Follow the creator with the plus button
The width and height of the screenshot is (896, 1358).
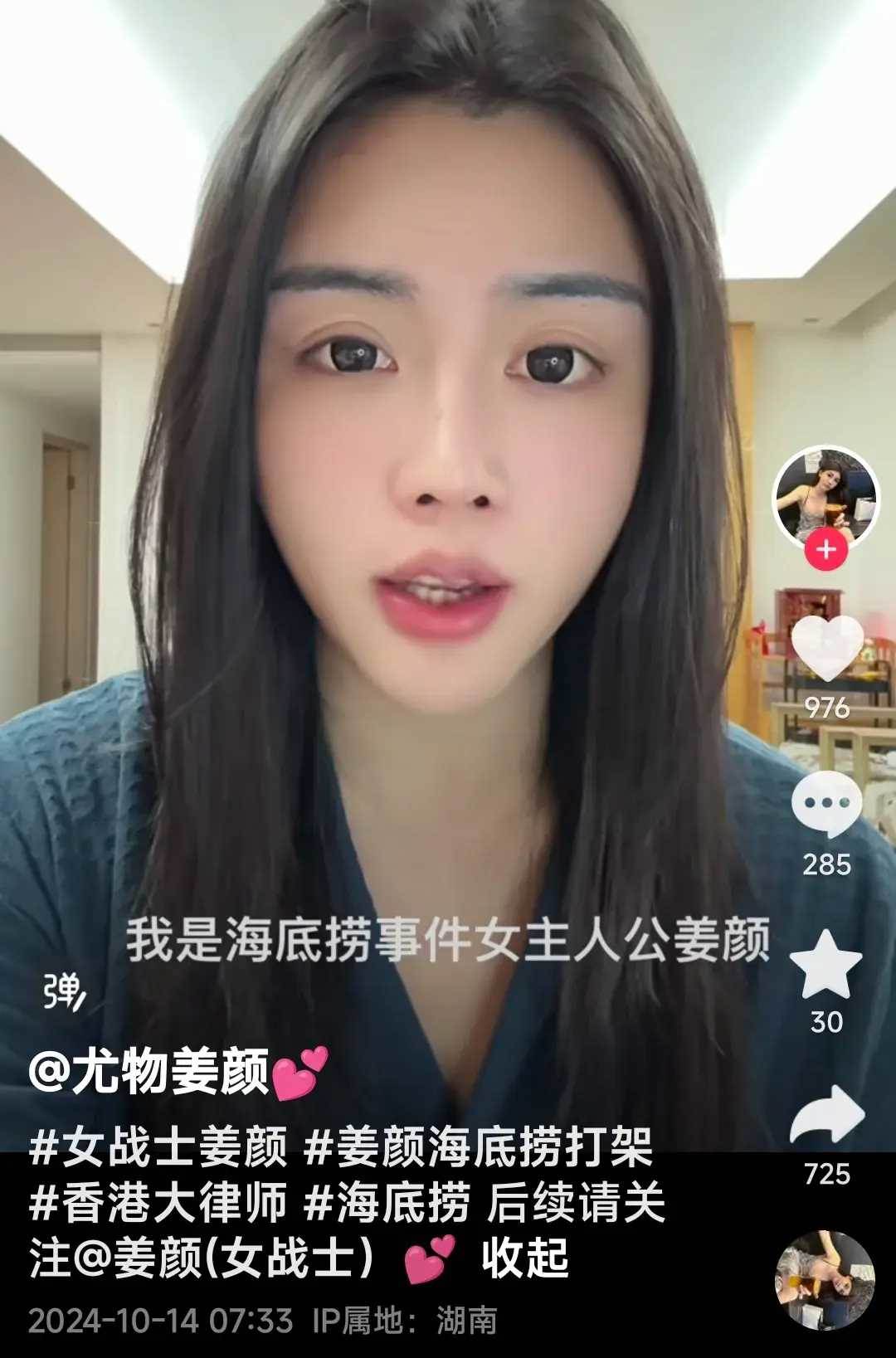(825, 549)
